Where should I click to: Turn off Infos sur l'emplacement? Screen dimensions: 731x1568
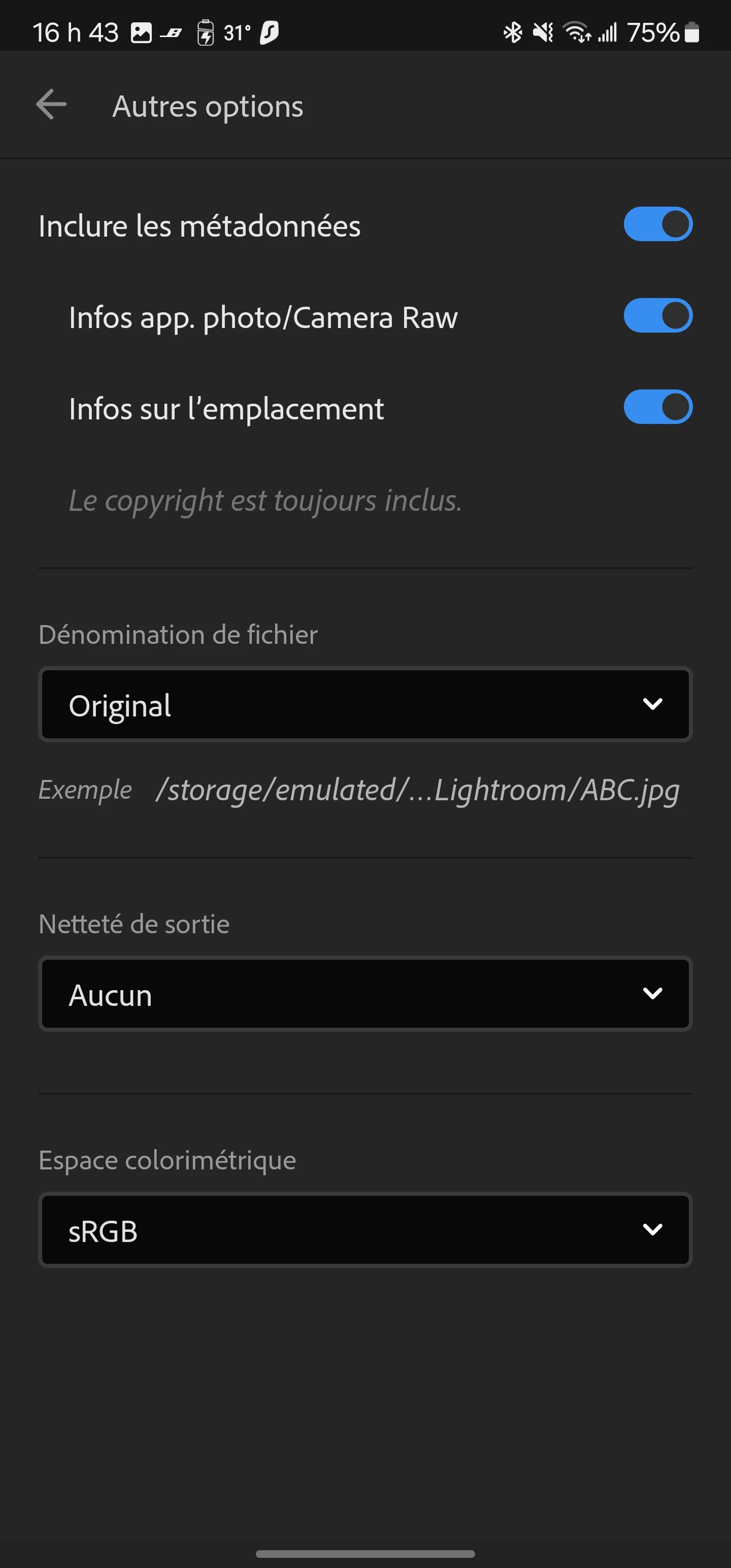click(x=657, y=407)
